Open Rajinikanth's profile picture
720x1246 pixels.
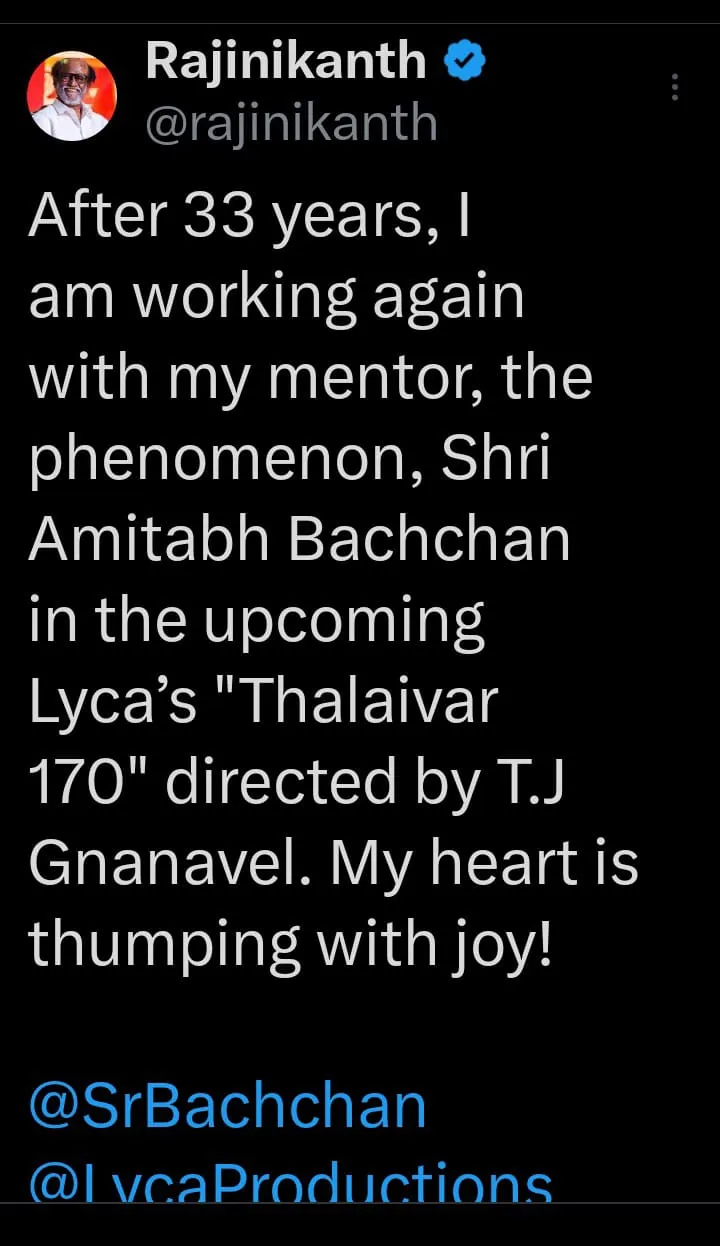tap(71, 95)
